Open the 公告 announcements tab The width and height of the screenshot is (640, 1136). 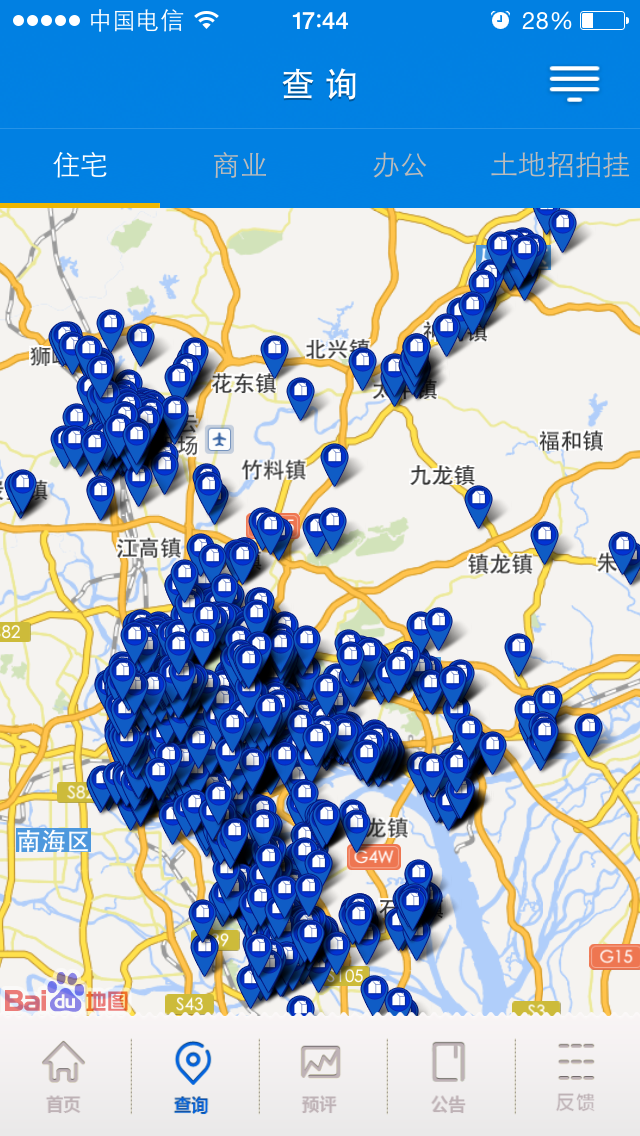(448, 1076)
